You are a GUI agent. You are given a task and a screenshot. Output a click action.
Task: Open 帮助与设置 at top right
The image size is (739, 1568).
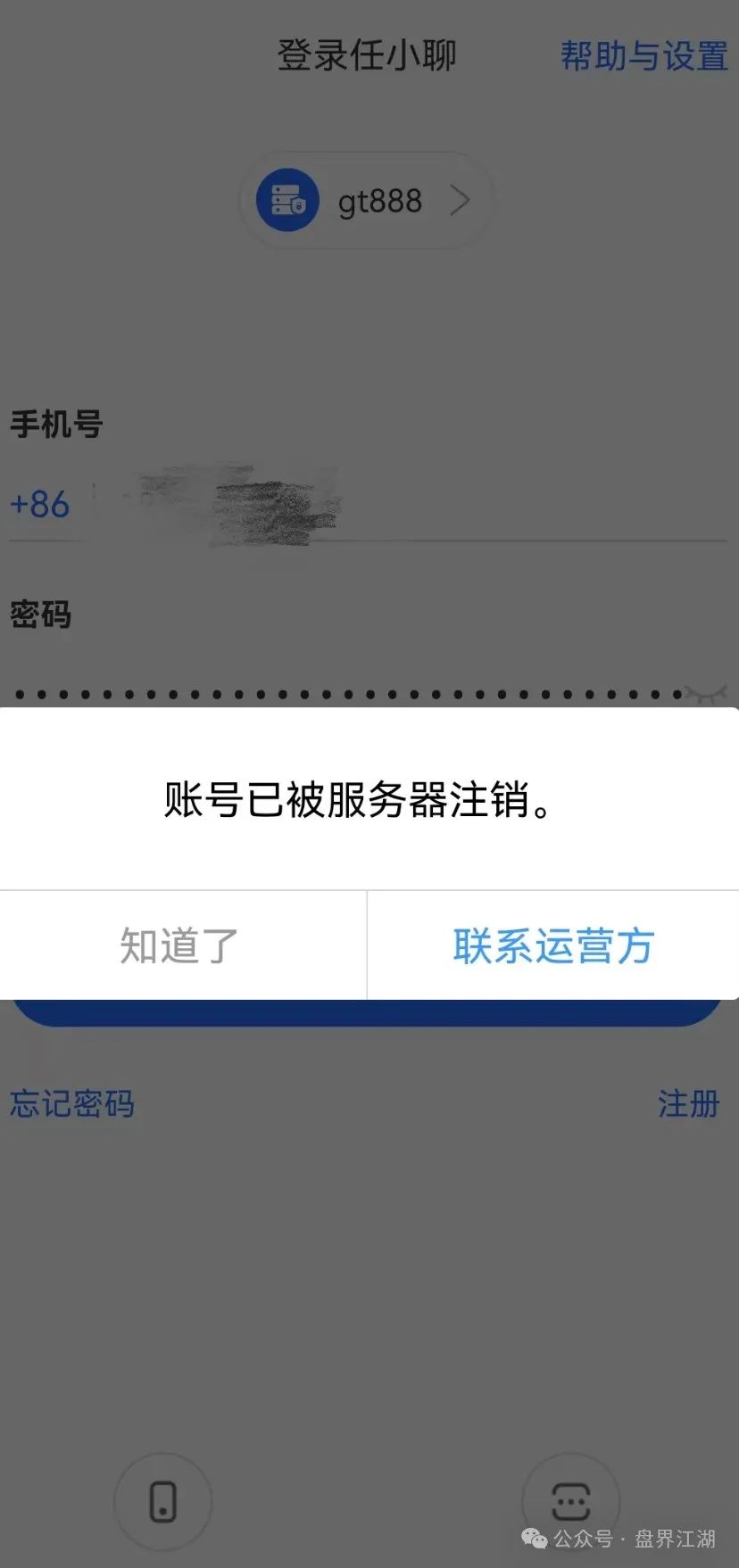(x=644, y=56)
